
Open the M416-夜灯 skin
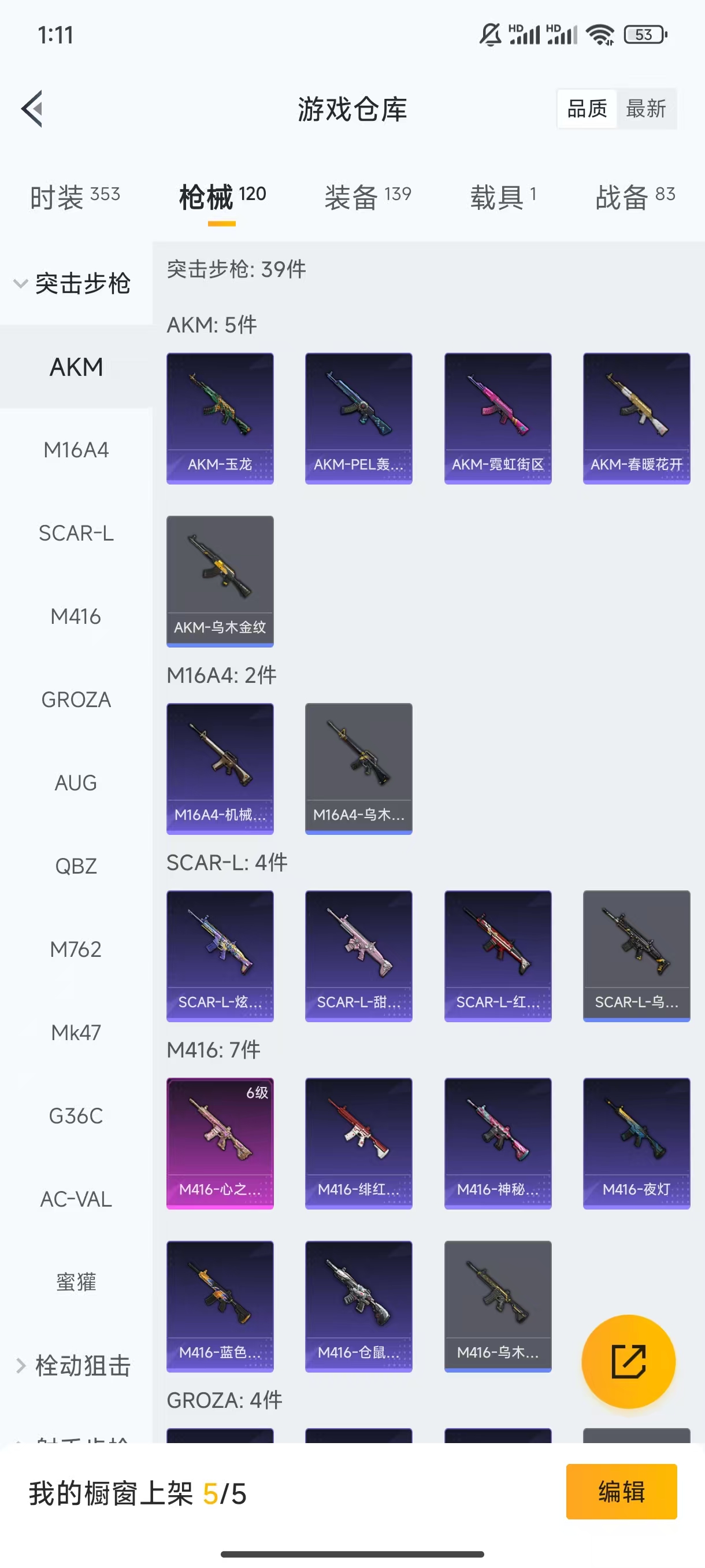(636, 1143)
